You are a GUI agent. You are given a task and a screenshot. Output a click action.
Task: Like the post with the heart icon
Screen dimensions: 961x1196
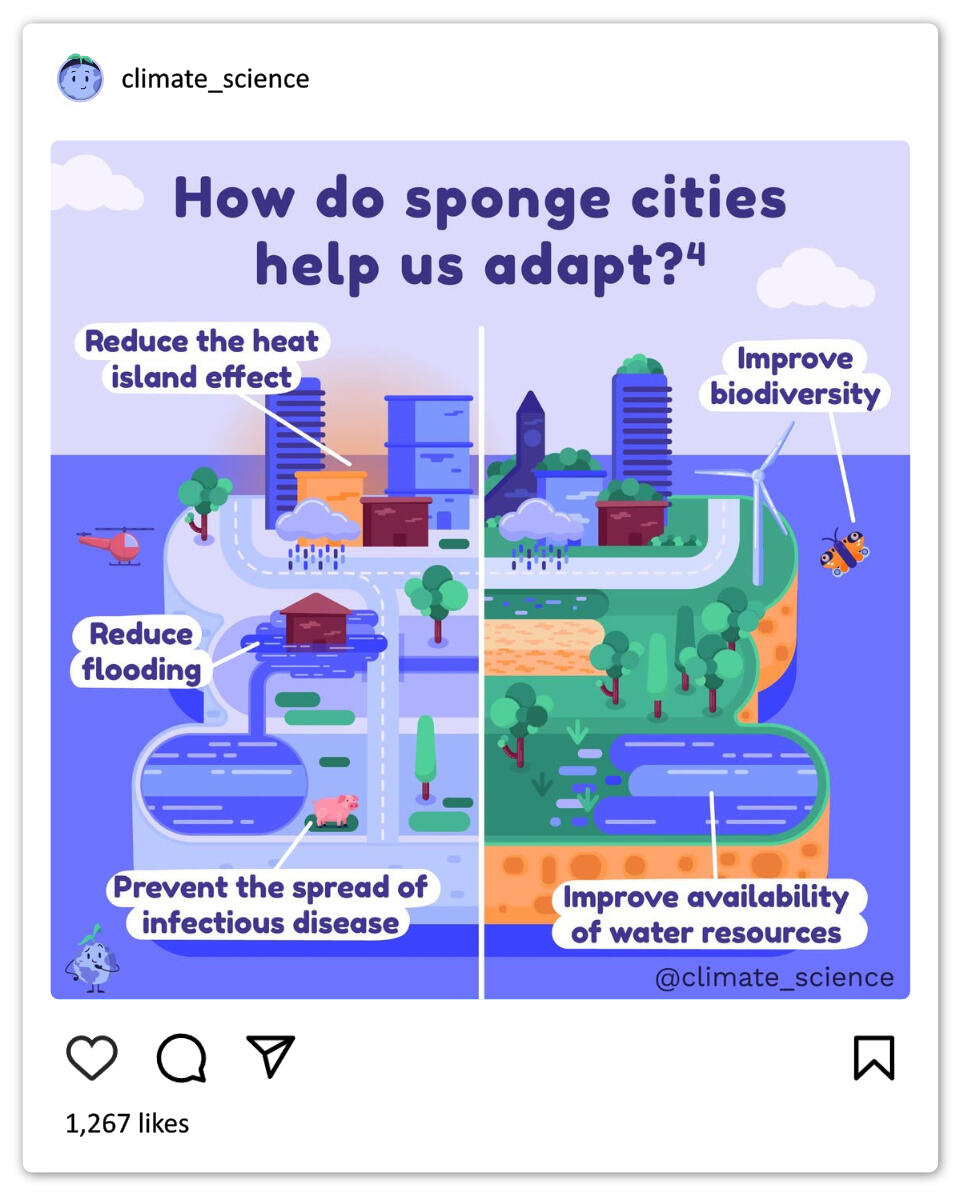pos(91,1056)
